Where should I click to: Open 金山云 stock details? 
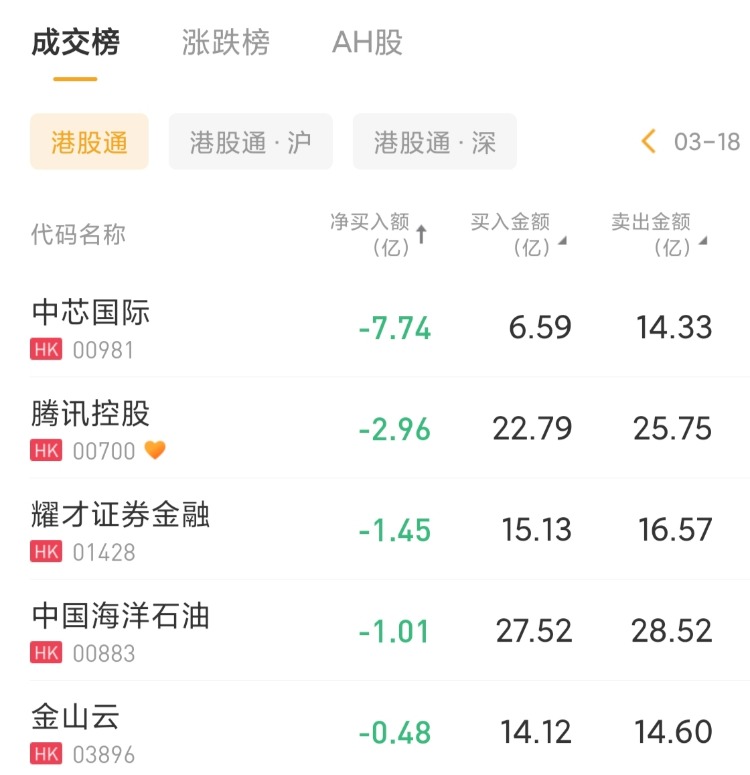(76, 716)
